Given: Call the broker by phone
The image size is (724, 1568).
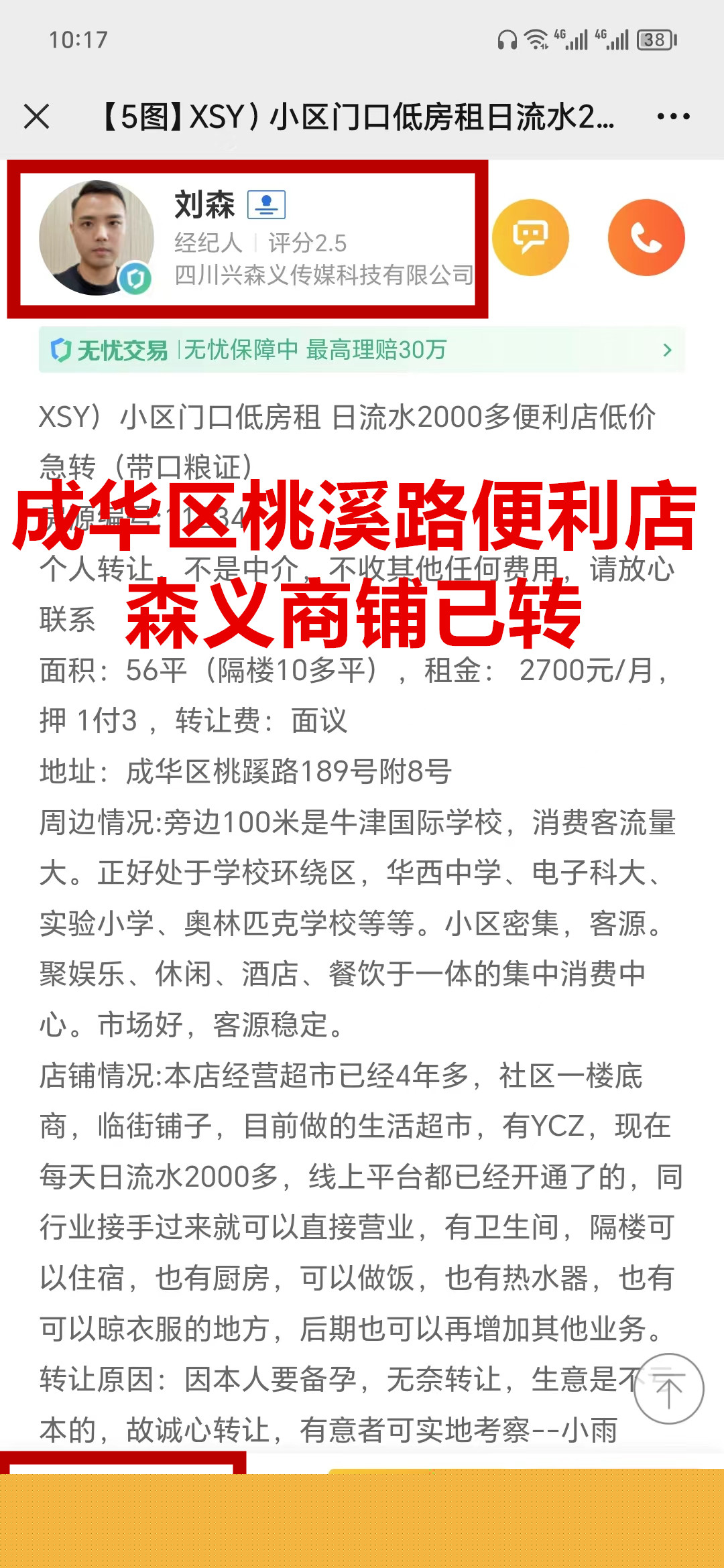Looking at the screenshot, I should [646, 238].
